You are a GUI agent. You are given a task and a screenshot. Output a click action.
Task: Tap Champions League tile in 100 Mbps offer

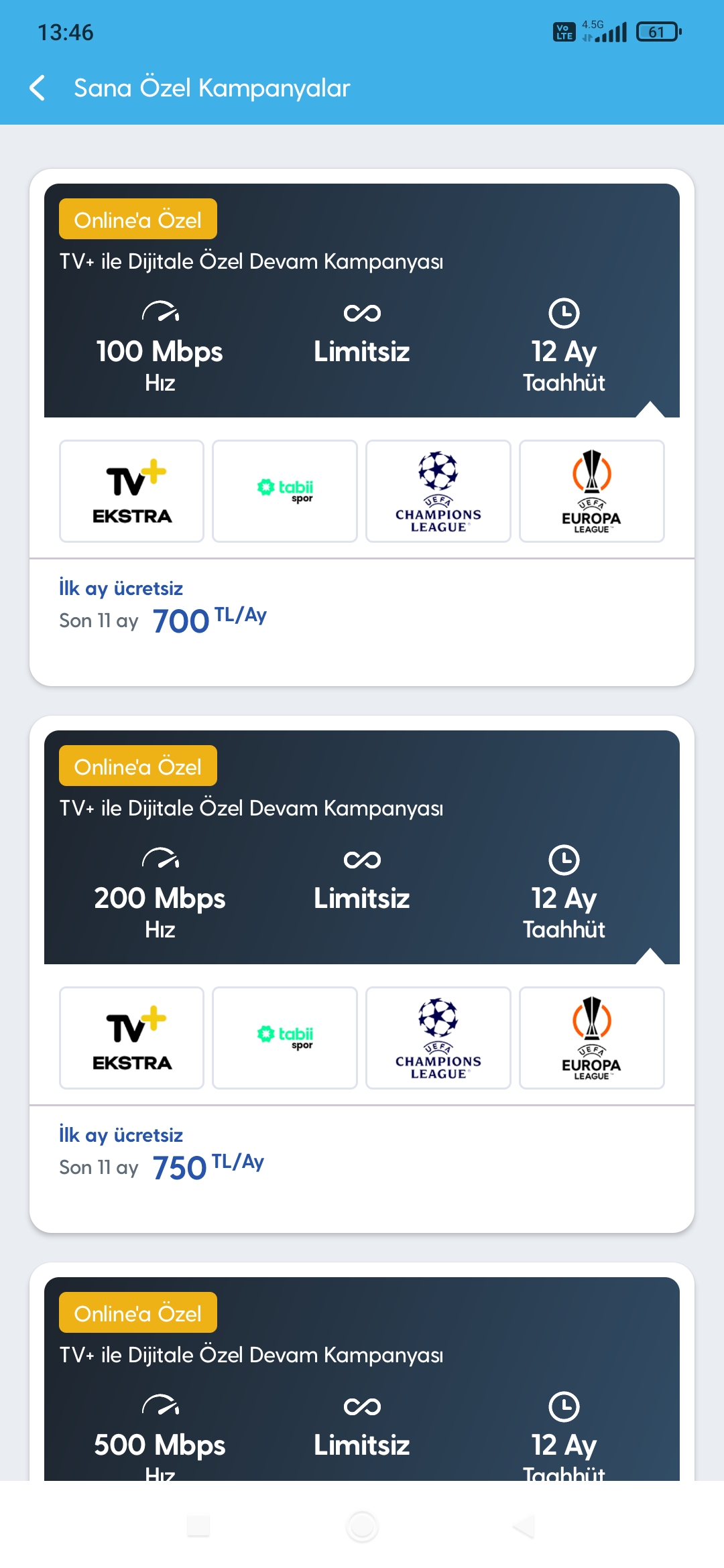point(438,491)
